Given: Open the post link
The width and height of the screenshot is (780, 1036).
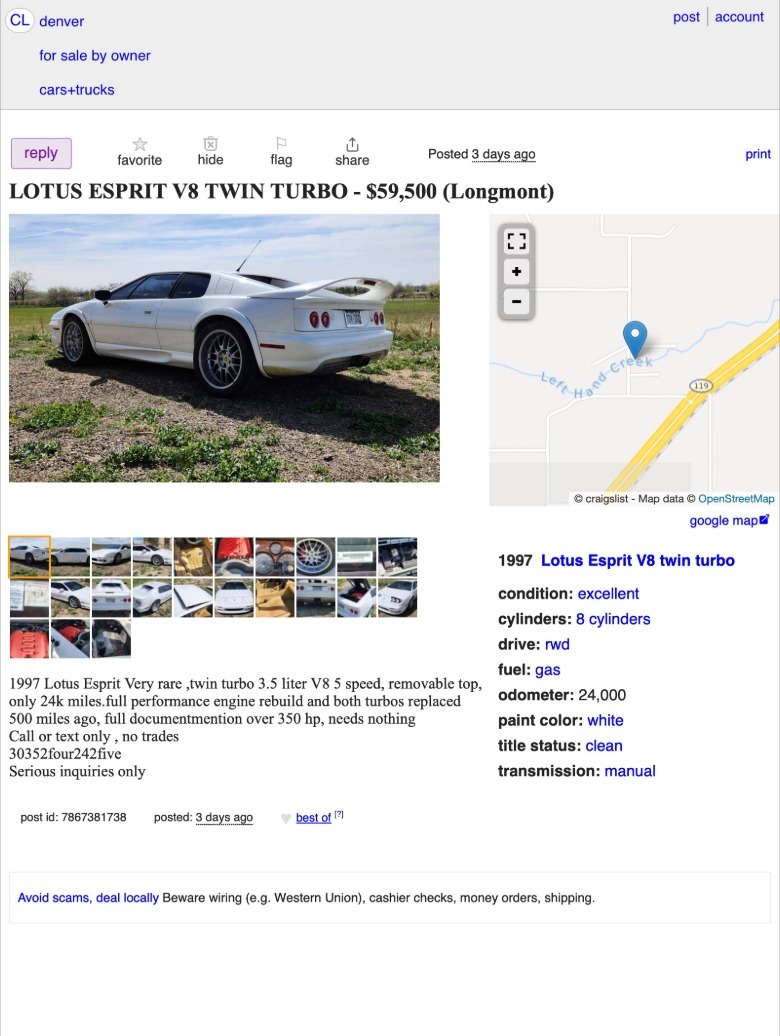Looking at the screenshot, I should [x=686, y=17].
